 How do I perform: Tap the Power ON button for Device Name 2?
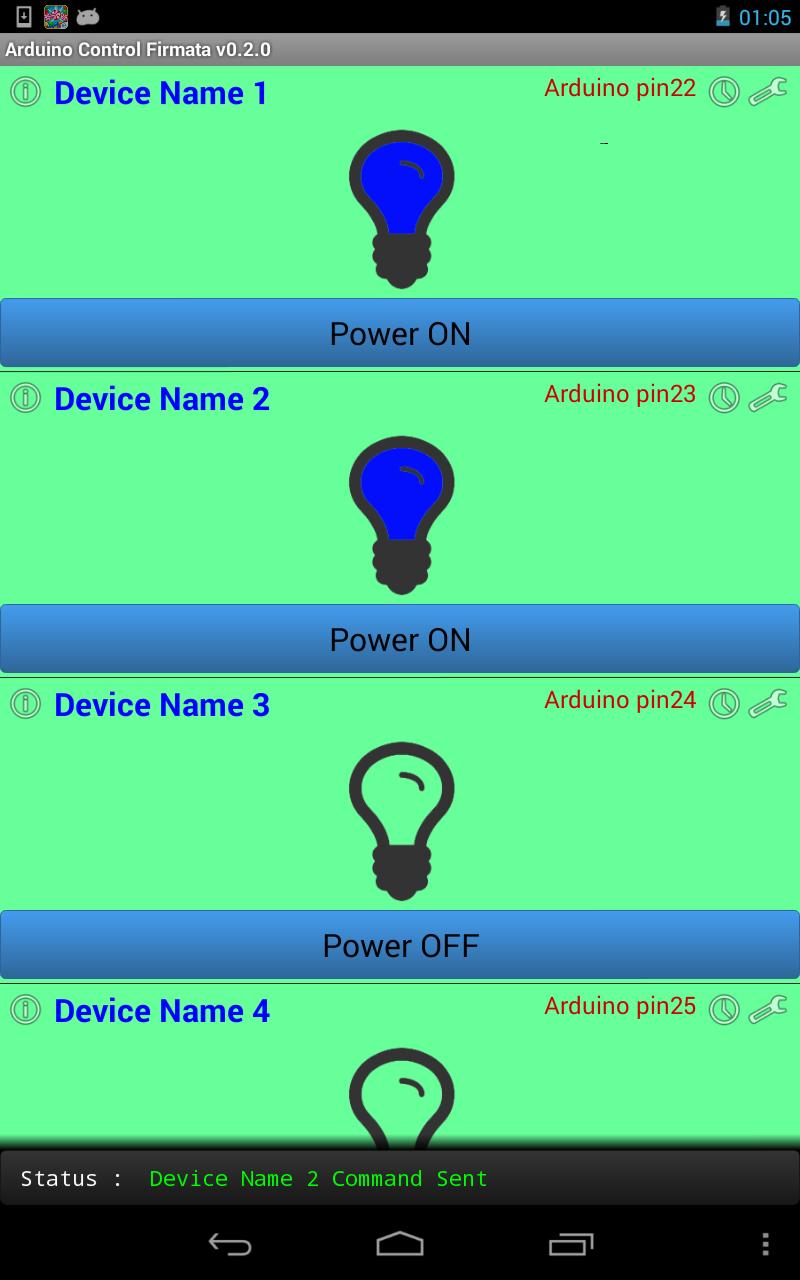point(400,639)
